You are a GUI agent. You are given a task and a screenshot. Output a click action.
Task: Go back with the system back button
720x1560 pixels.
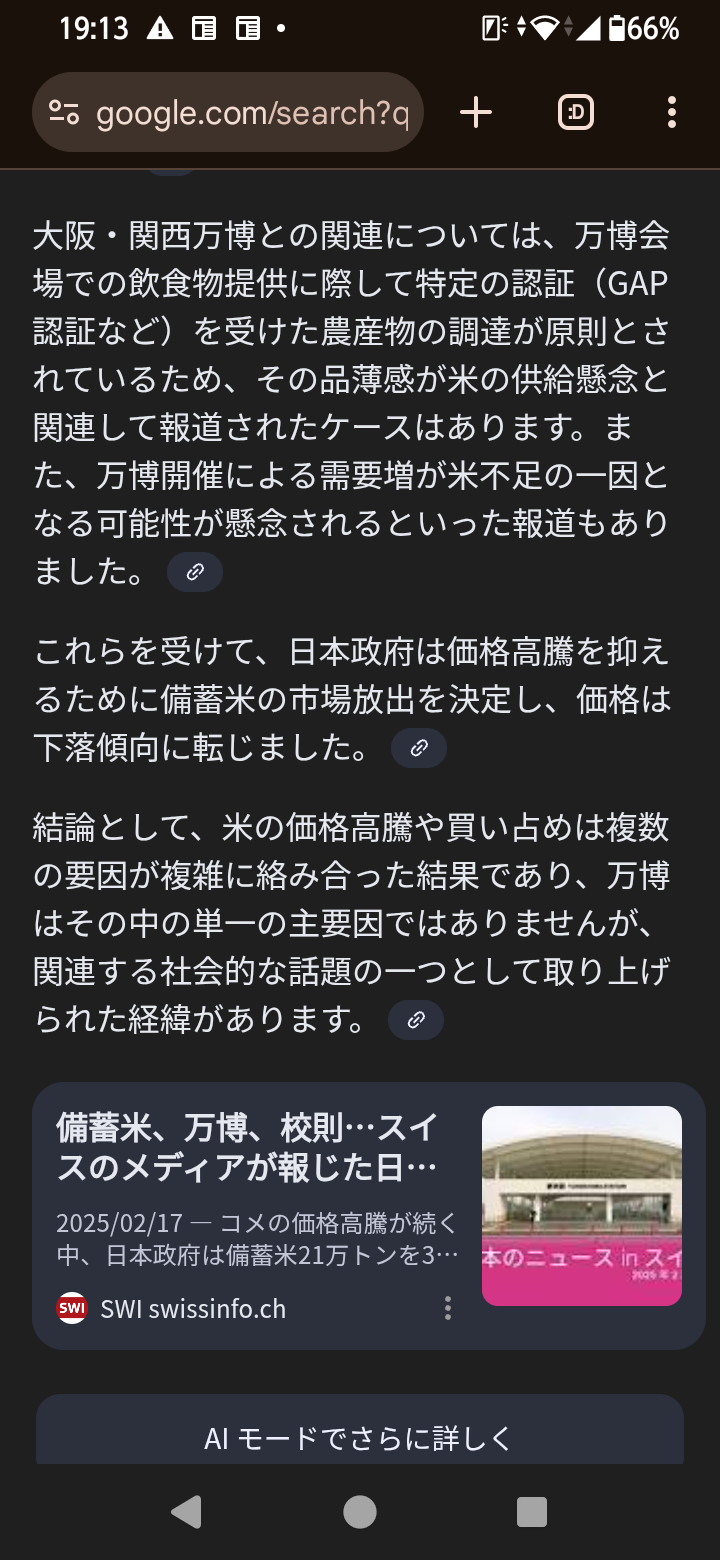pos(186,1512)
